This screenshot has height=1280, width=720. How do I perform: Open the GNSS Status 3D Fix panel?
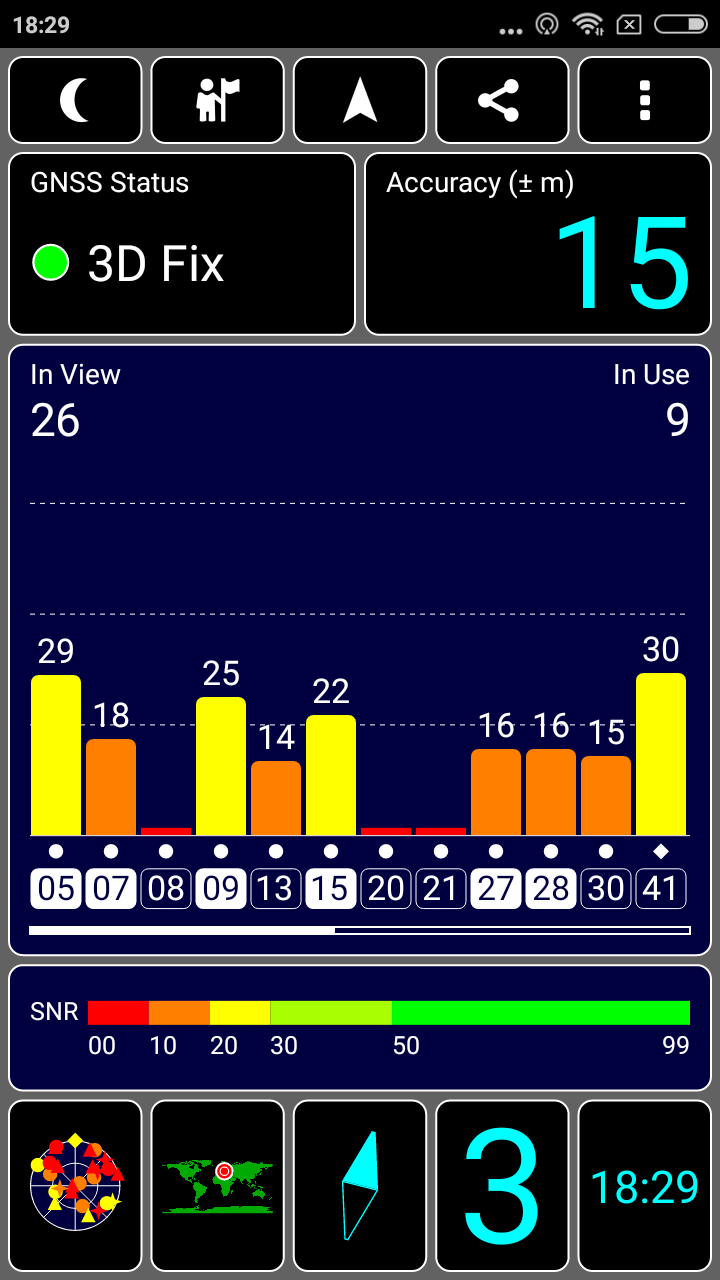(x=182, y=244)
